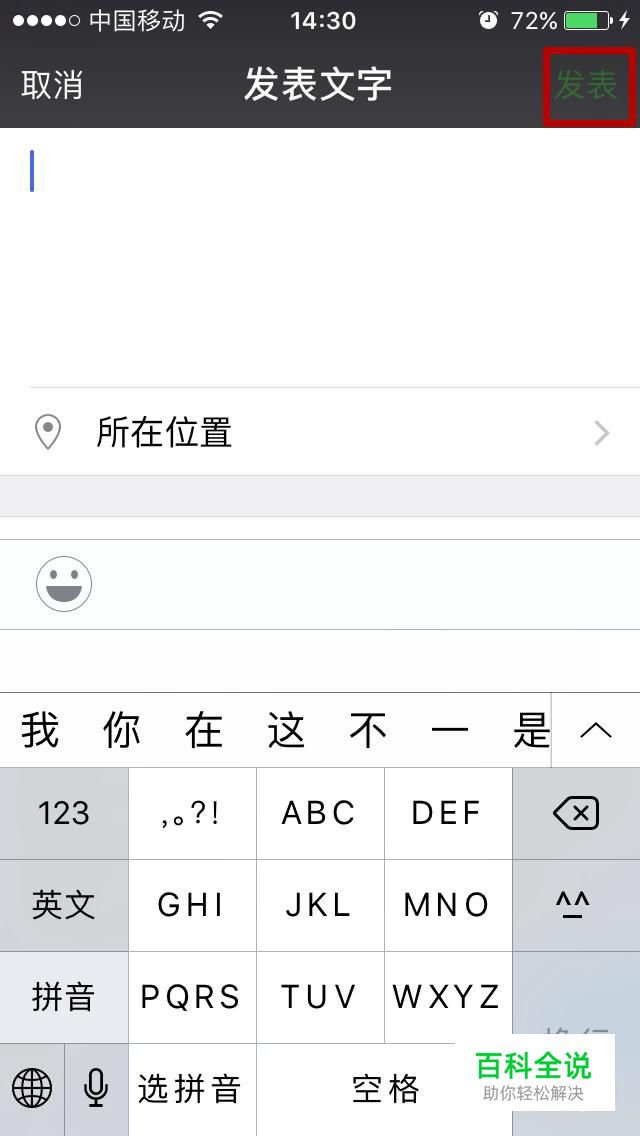
Task: Publish the post with 发表
Action: point(586,85)
